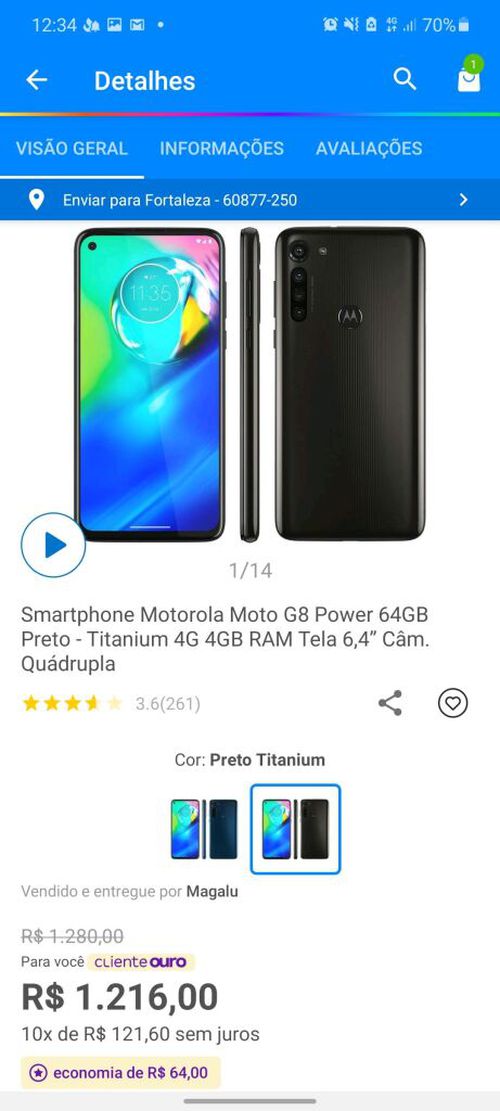Open the 3.6 star ratings
Image resolution: width=500 pixels, height=1111 pixels.
point(111,704)
